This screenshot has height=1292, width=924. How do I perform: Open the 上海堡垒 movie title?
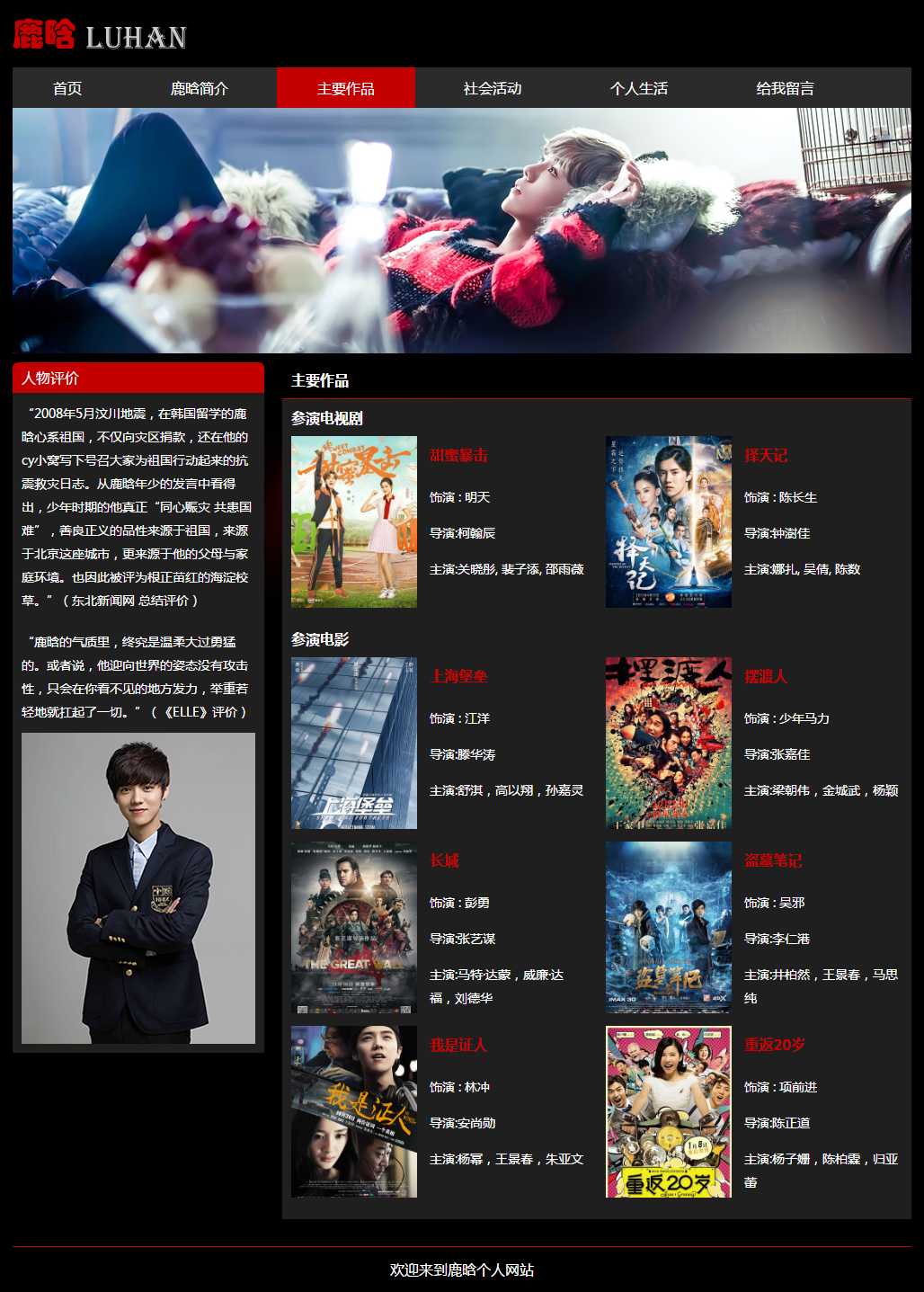[458, 676]
